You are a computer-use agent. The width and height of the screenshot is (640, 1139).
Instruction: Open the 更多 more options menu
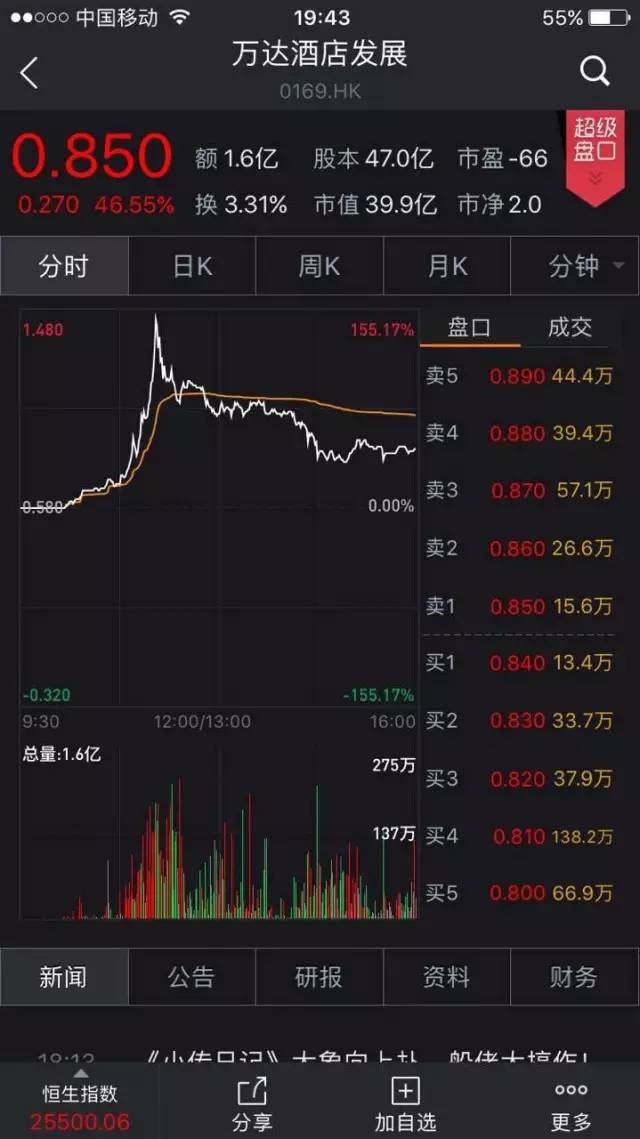pyautogui.click(x=572, y=1103)
